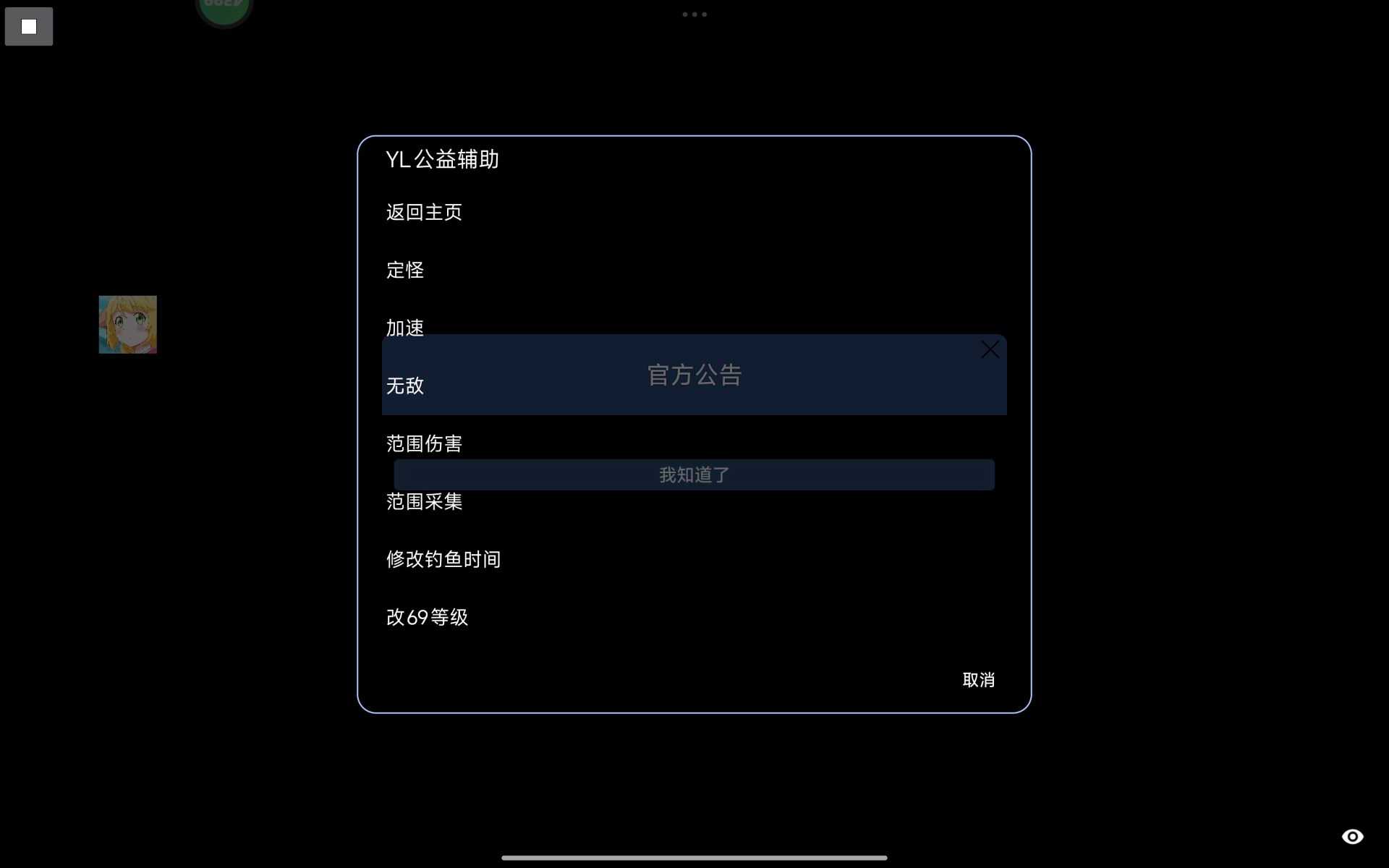Tap 取消 to cancel the dialog
Viewport: 1389px width, 868px height.
[x=978, y=680]
